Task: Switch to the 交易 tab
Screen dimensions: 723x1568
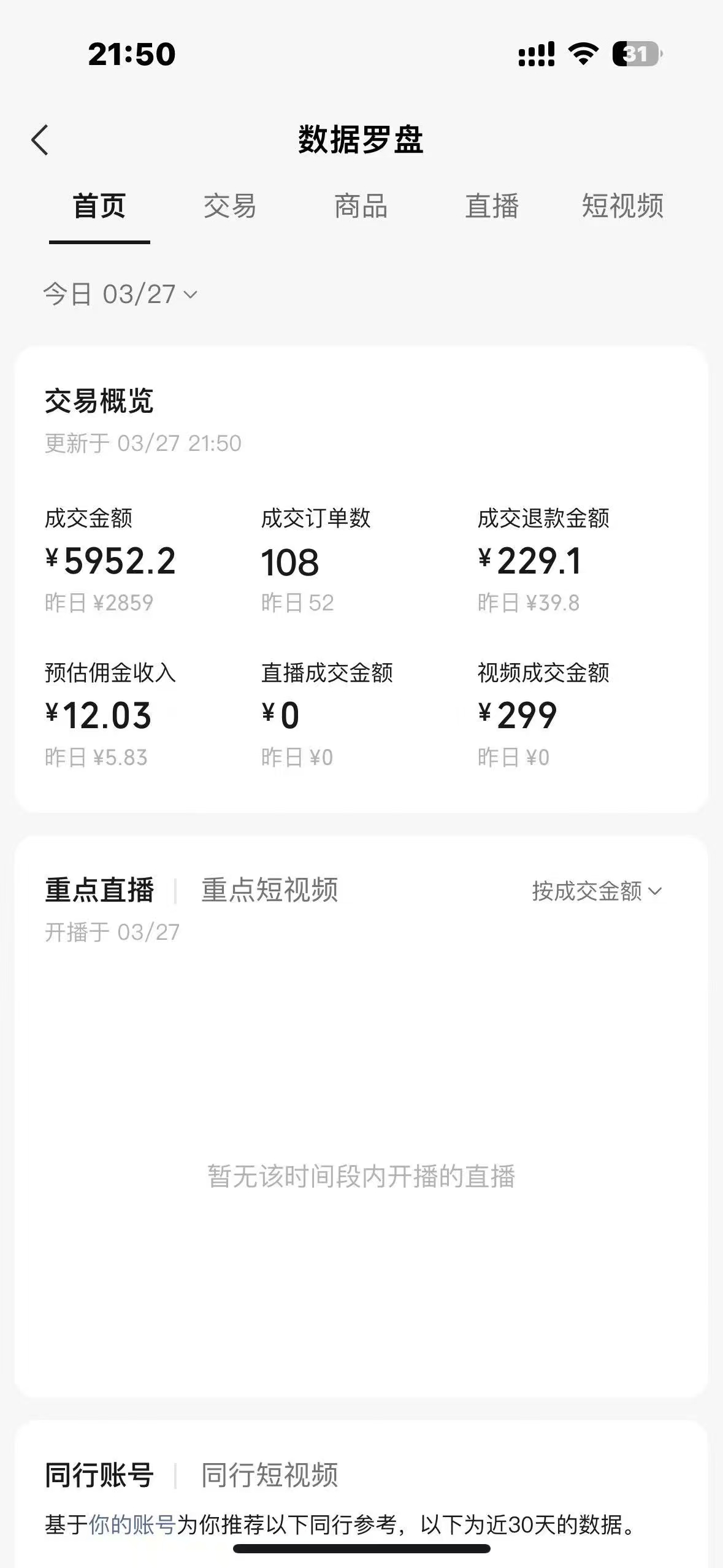Action: tap(229, 207)
